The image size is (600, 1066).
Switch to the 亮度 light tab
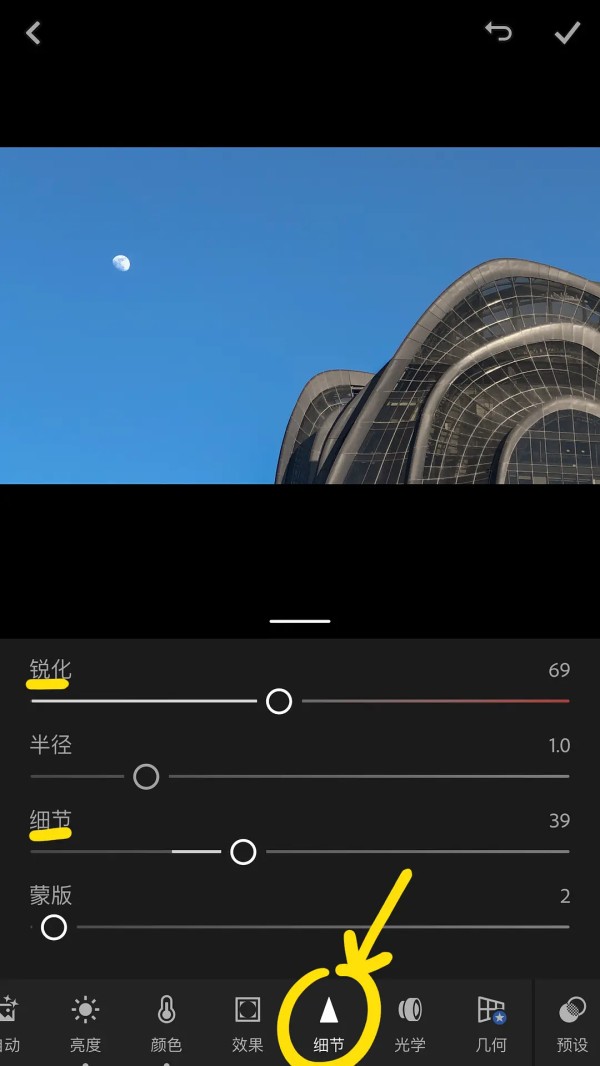coord(85,1023)
